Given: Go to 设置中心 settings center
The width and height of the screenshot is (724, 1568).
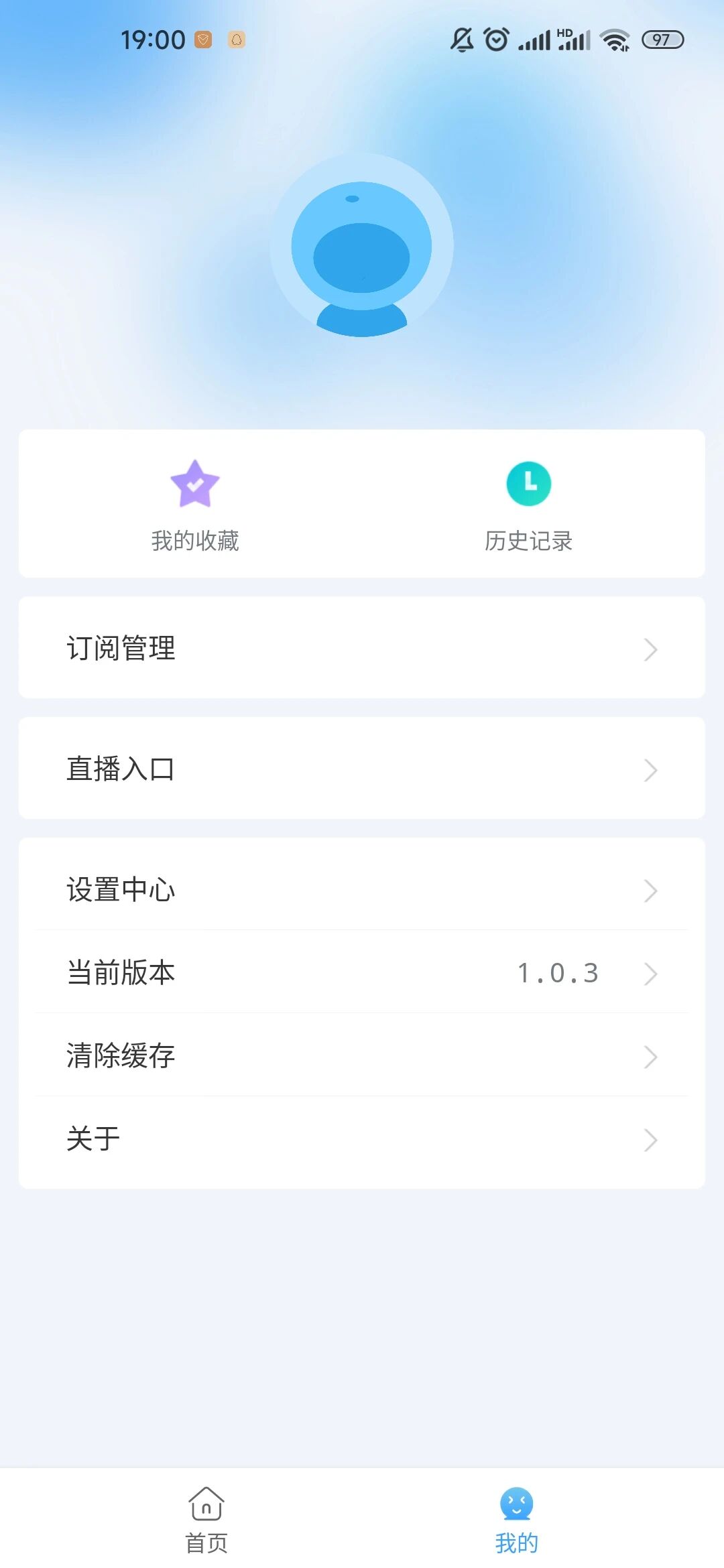Looking at the screenshot, I should tap(362, 889).
